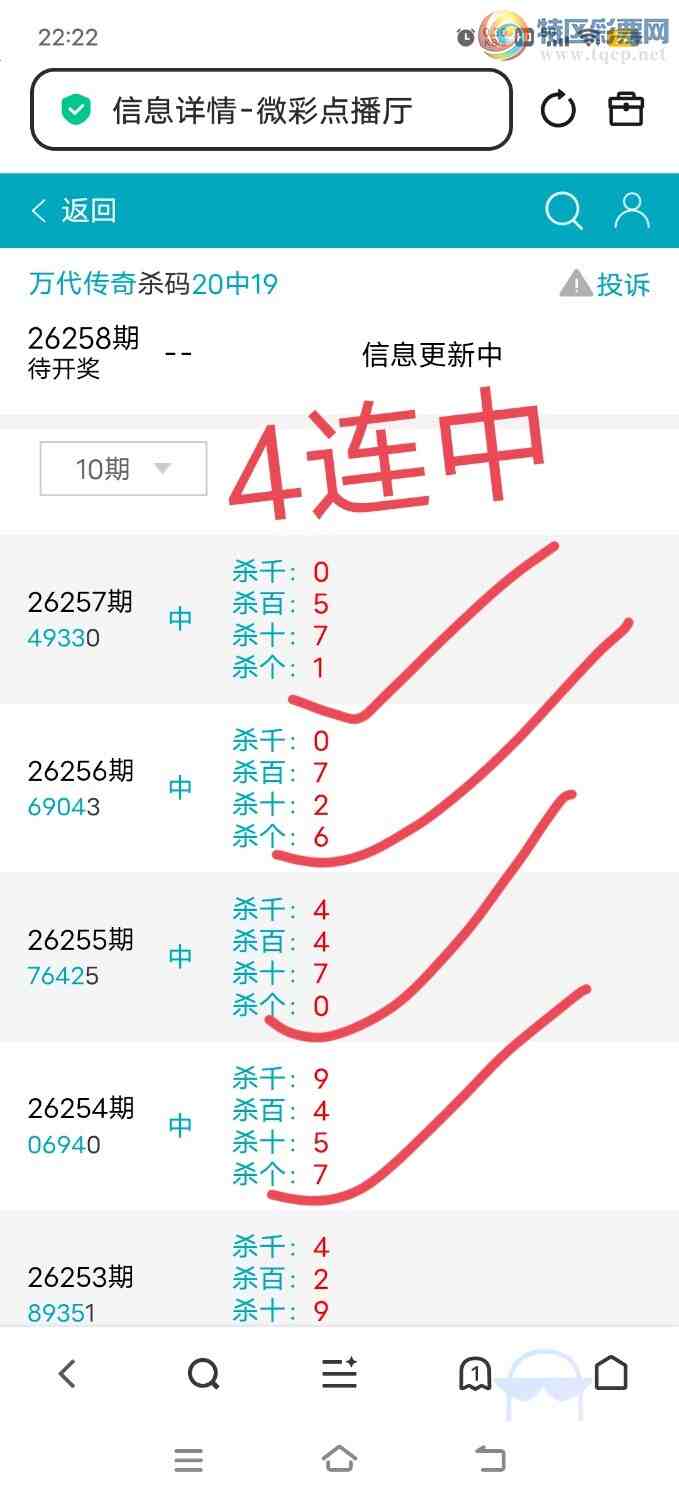This screenshot has height=1500, width=679.
Task: Expand the 10期 period dropdown
Action: (x=123, y=468)
